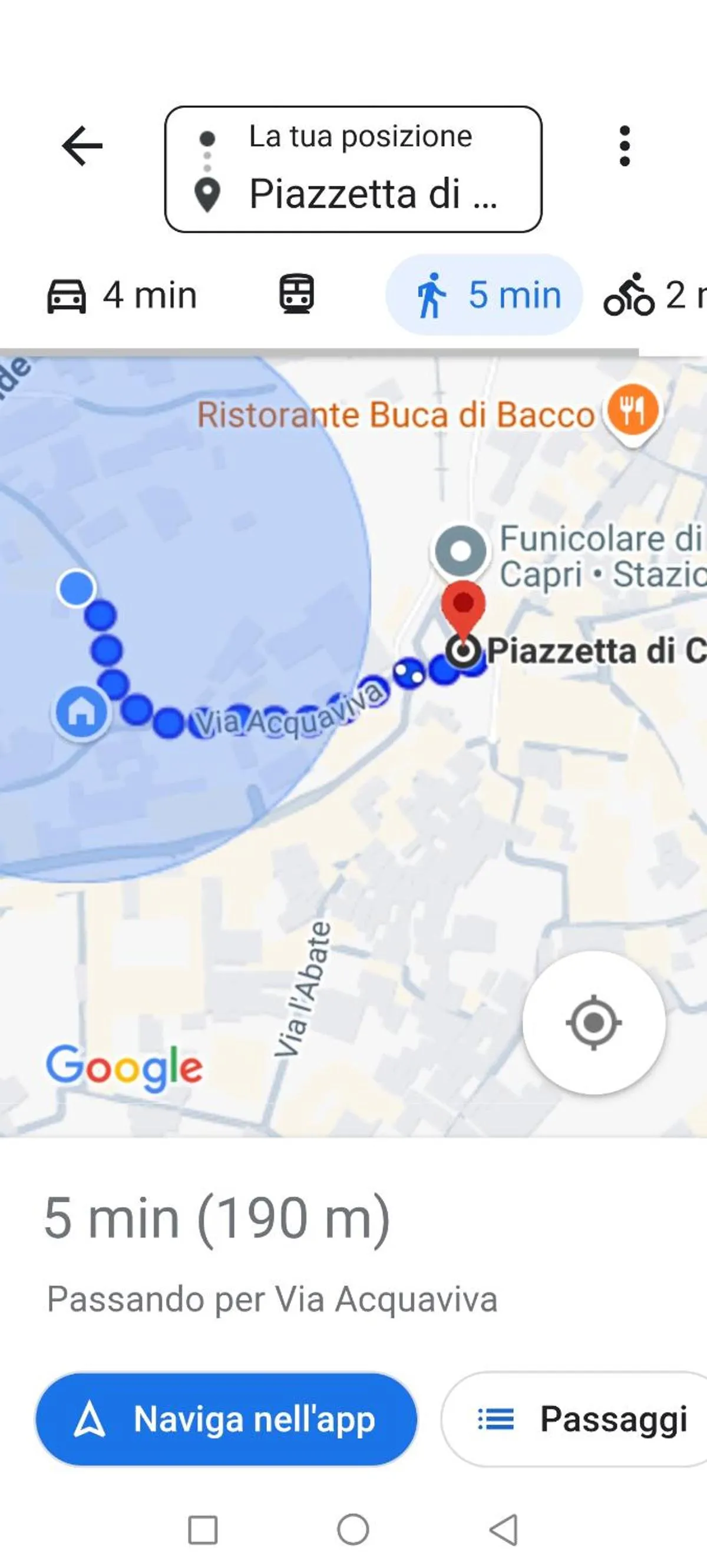Image resolution: width=707 pixels, height=1568 pixels.
Task: Tap La tua posizione starting point field
Action: tap(361, 137)
